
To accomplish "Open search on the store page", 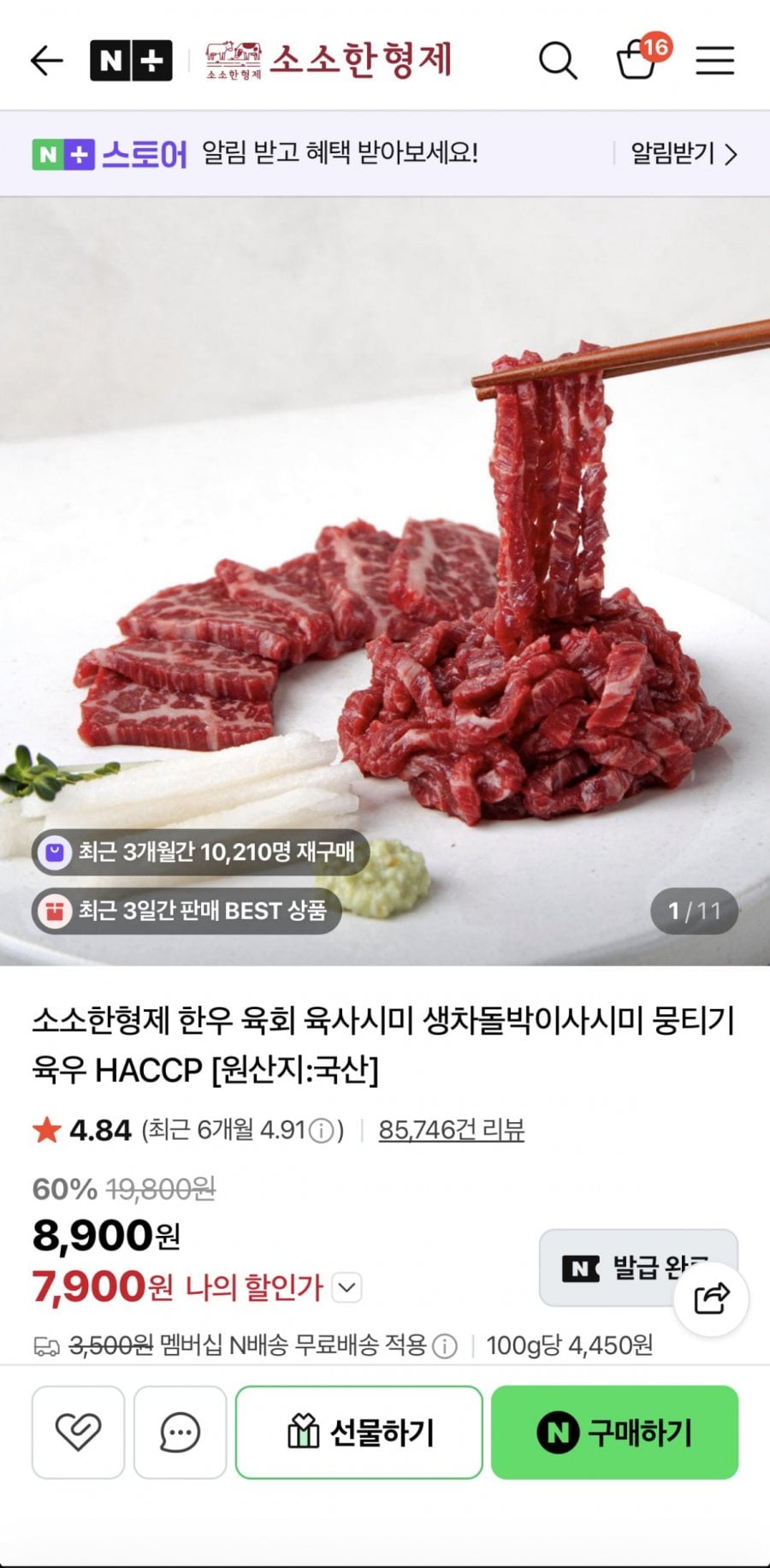I will [x=559, y=60].
